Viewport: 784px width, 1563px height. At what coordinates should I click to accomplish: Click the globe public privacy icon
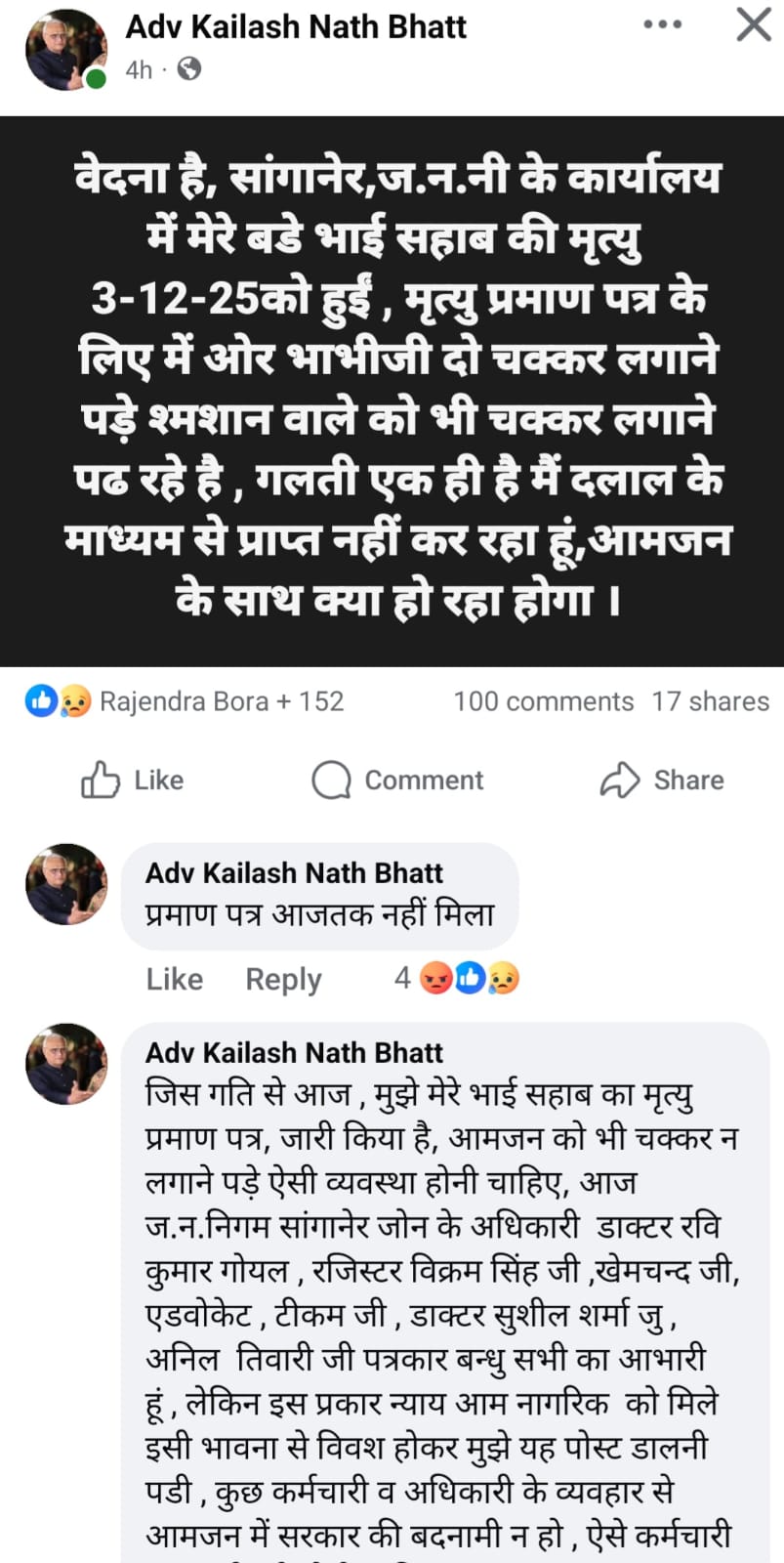coord(186,69)
